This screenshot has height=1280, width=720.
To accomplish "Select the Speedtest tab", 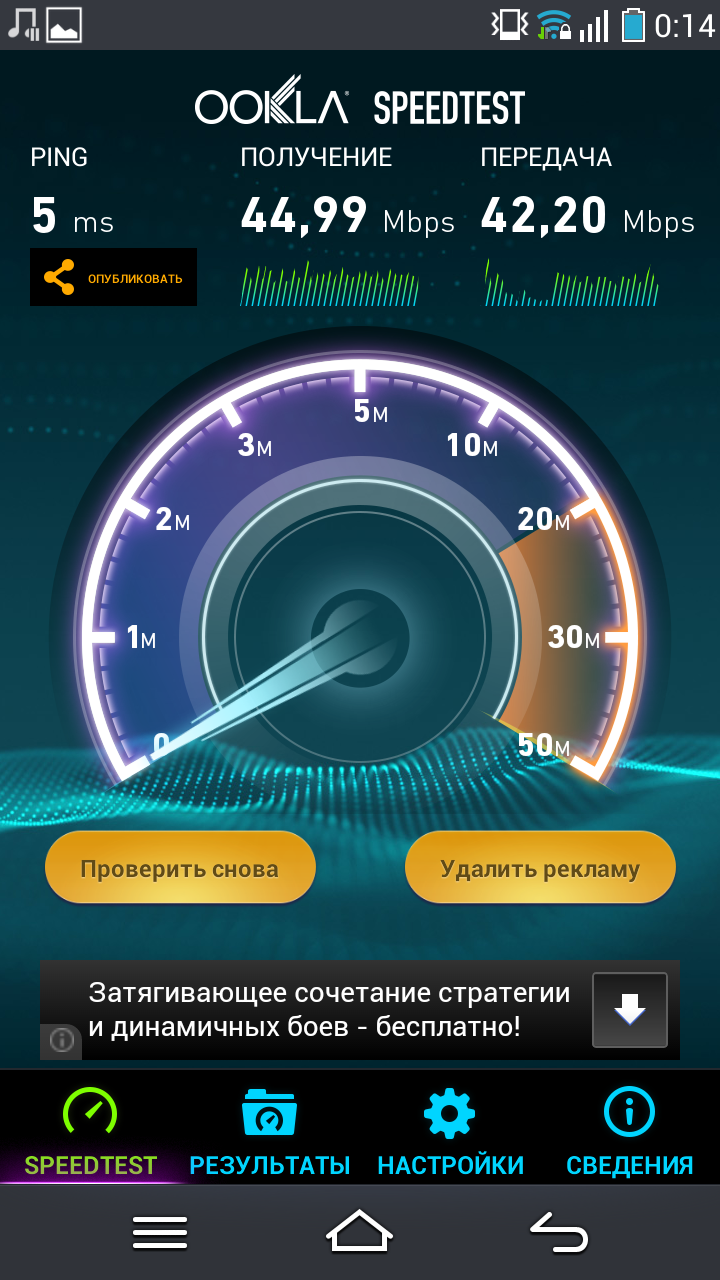I will click(x=90, y=1133).
